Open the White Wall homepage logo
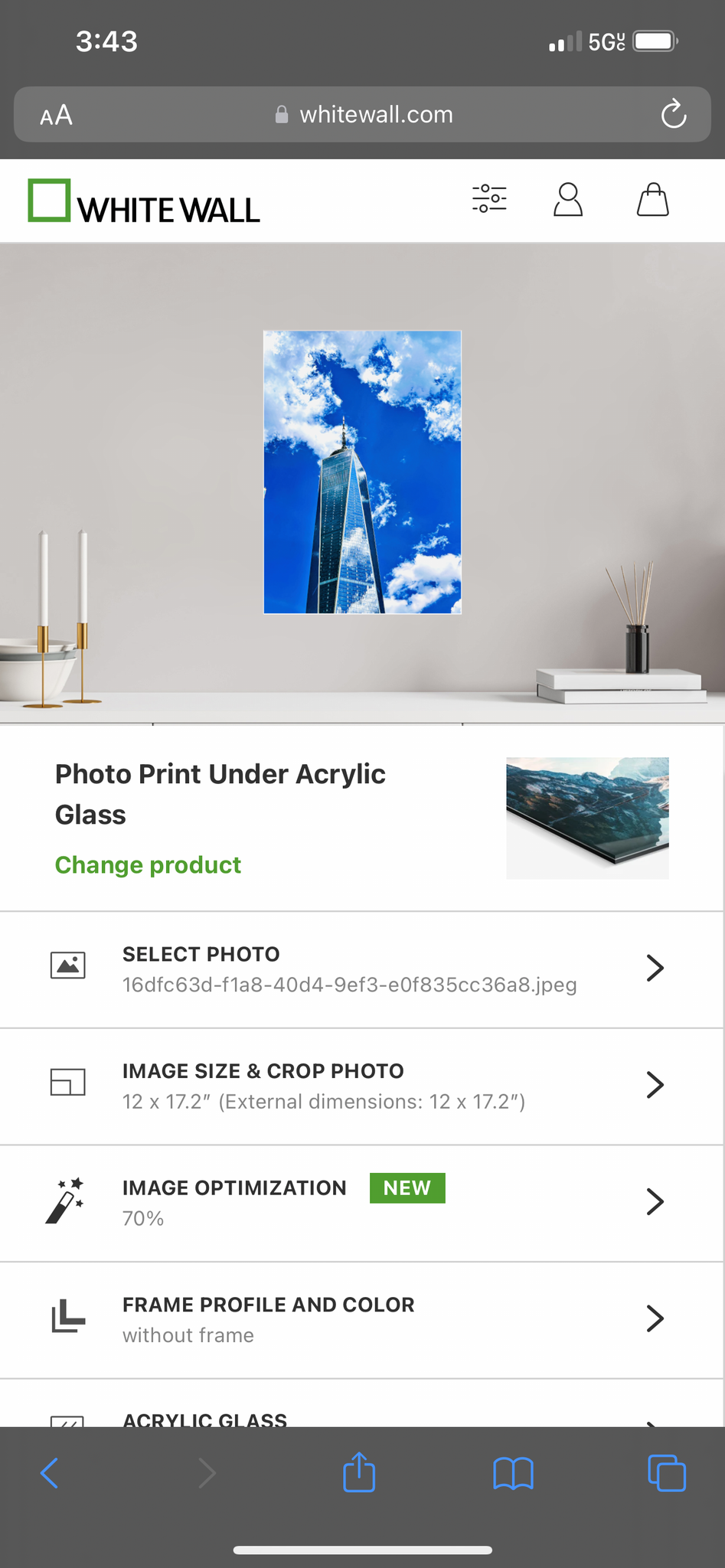The image size is (725, 1568). 144,201
